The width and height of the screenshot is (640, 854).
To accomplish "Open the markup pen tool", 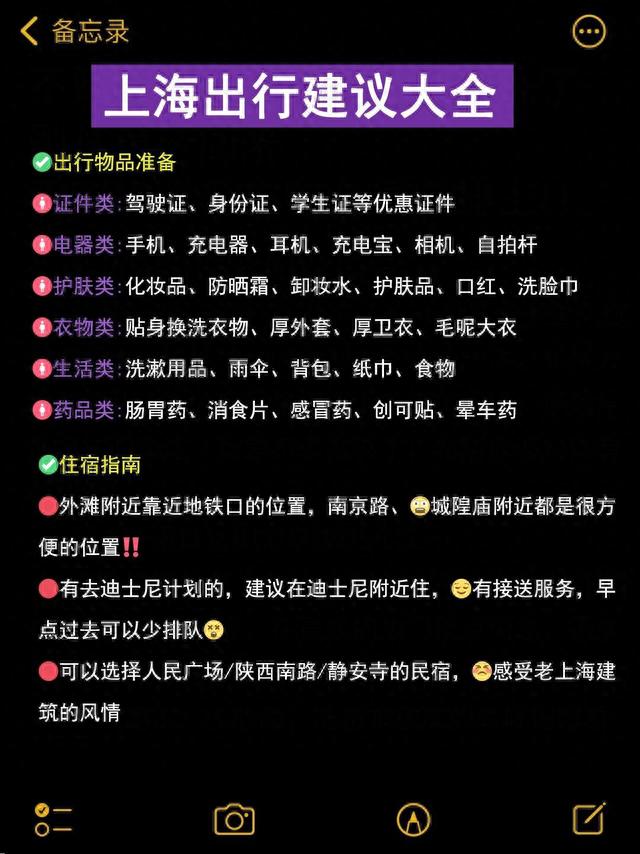I will (413, 819).
